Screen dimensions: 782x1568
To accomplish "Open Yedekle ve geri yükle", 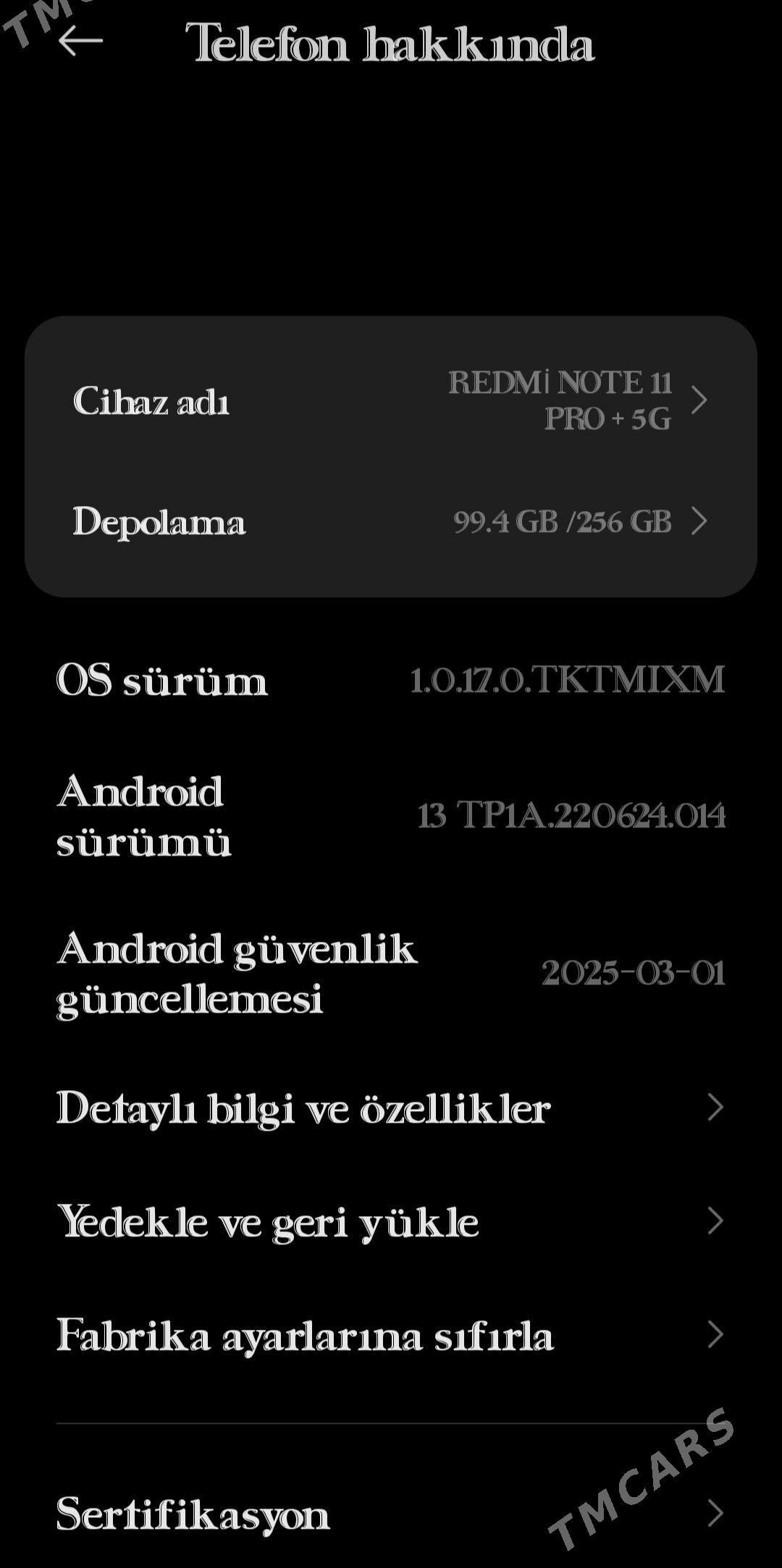I will point(391,1221).
